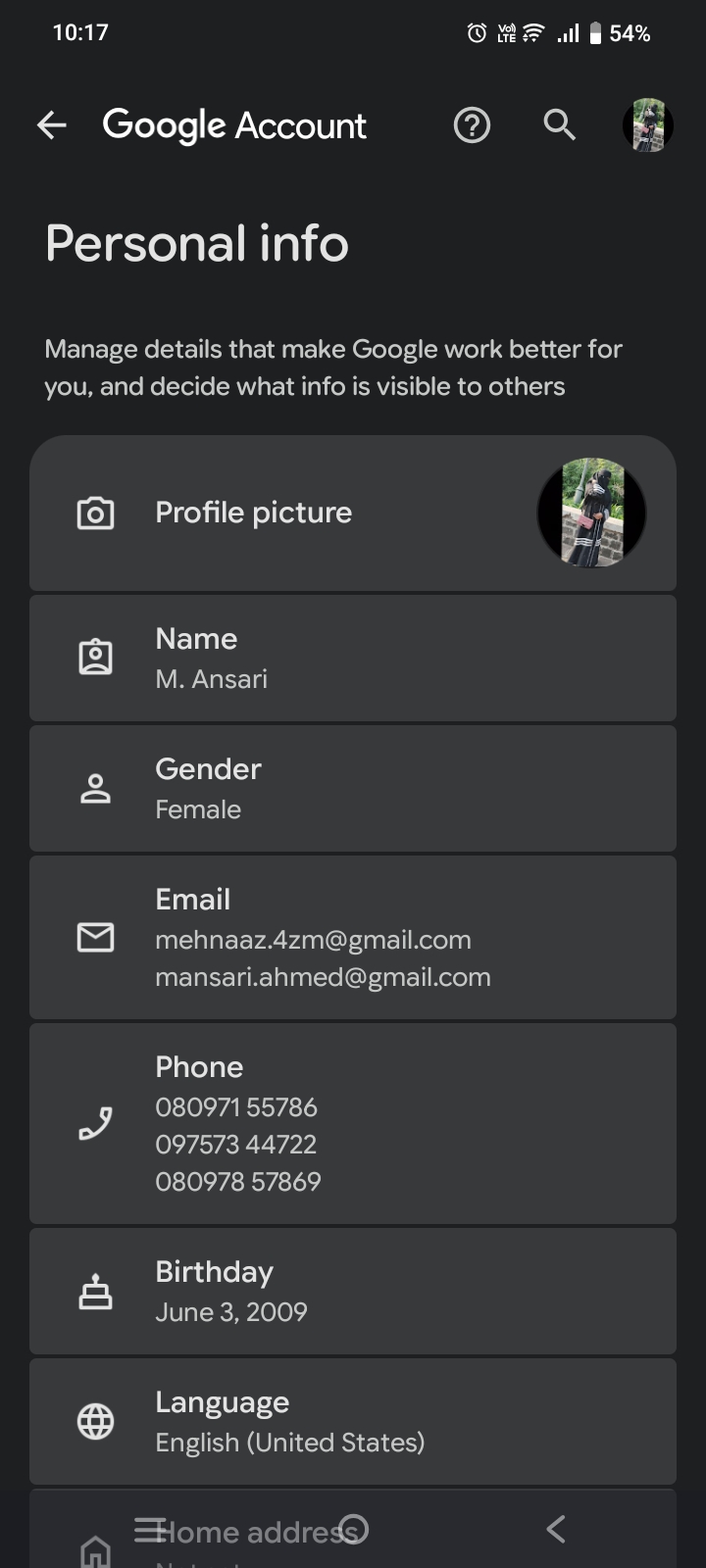Open the Name row
The image size is (706, 1568).
pyautogui.click(x=353, y=659)
